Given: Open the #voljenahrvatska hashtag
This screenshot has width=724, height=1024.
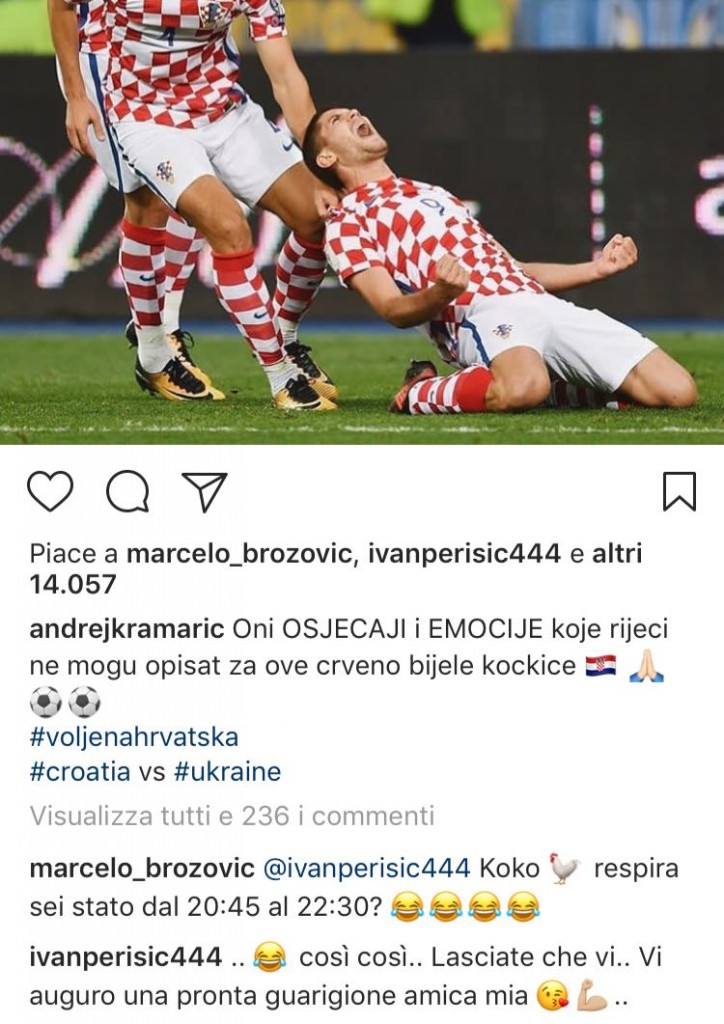Looking at the screenshot, I should point(134,737).
